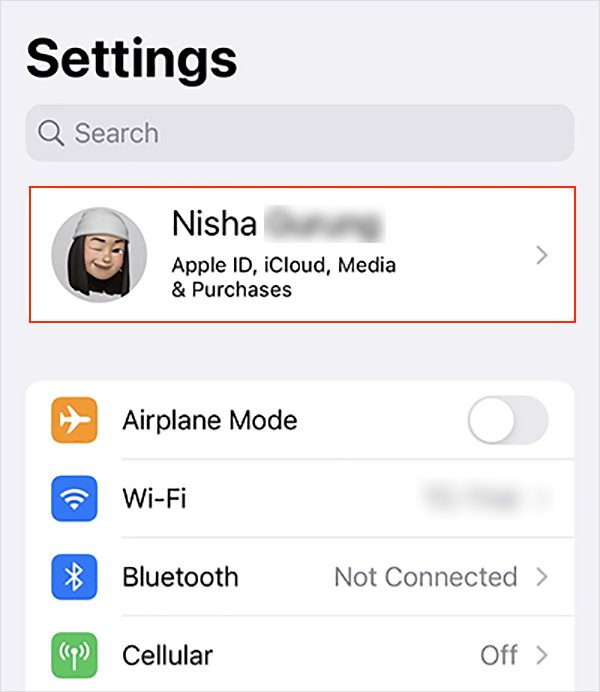The width and height of the screenshot is (600, 692).
Task: Tap the Settings search field
Action: 300,133
